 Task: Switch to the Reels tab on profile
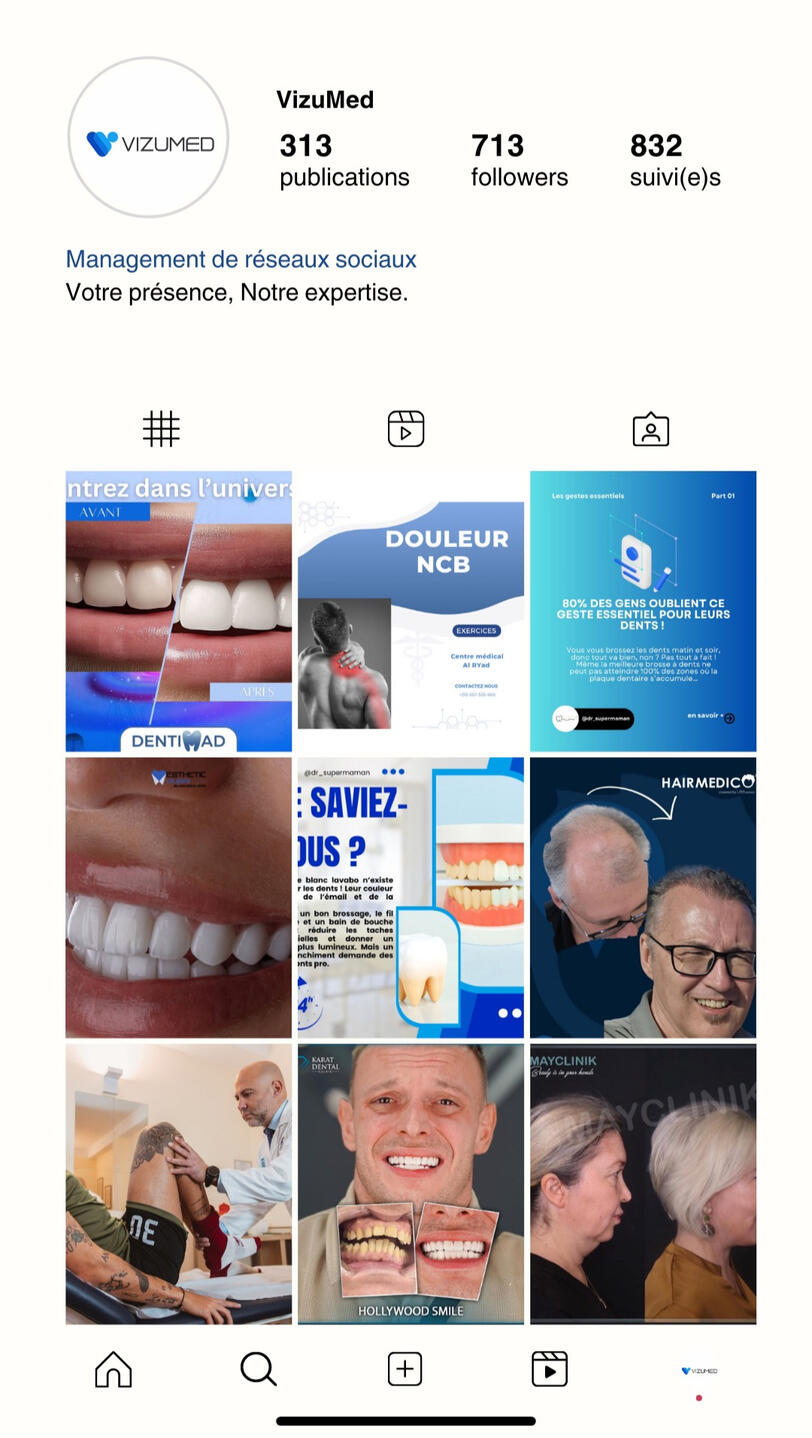tap(406, 429)
